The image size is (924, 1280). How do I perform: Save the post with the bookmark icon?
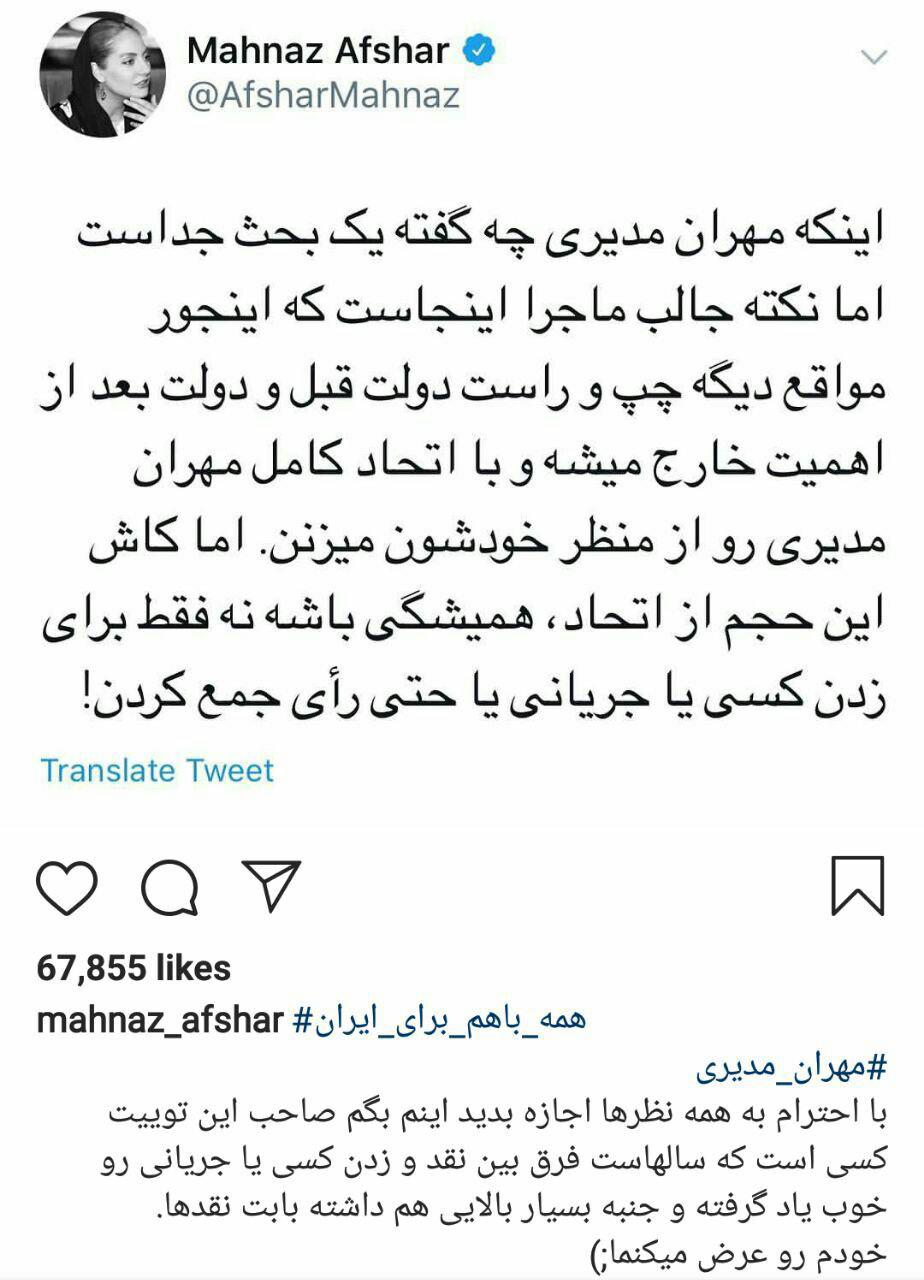tap(858, 886)
